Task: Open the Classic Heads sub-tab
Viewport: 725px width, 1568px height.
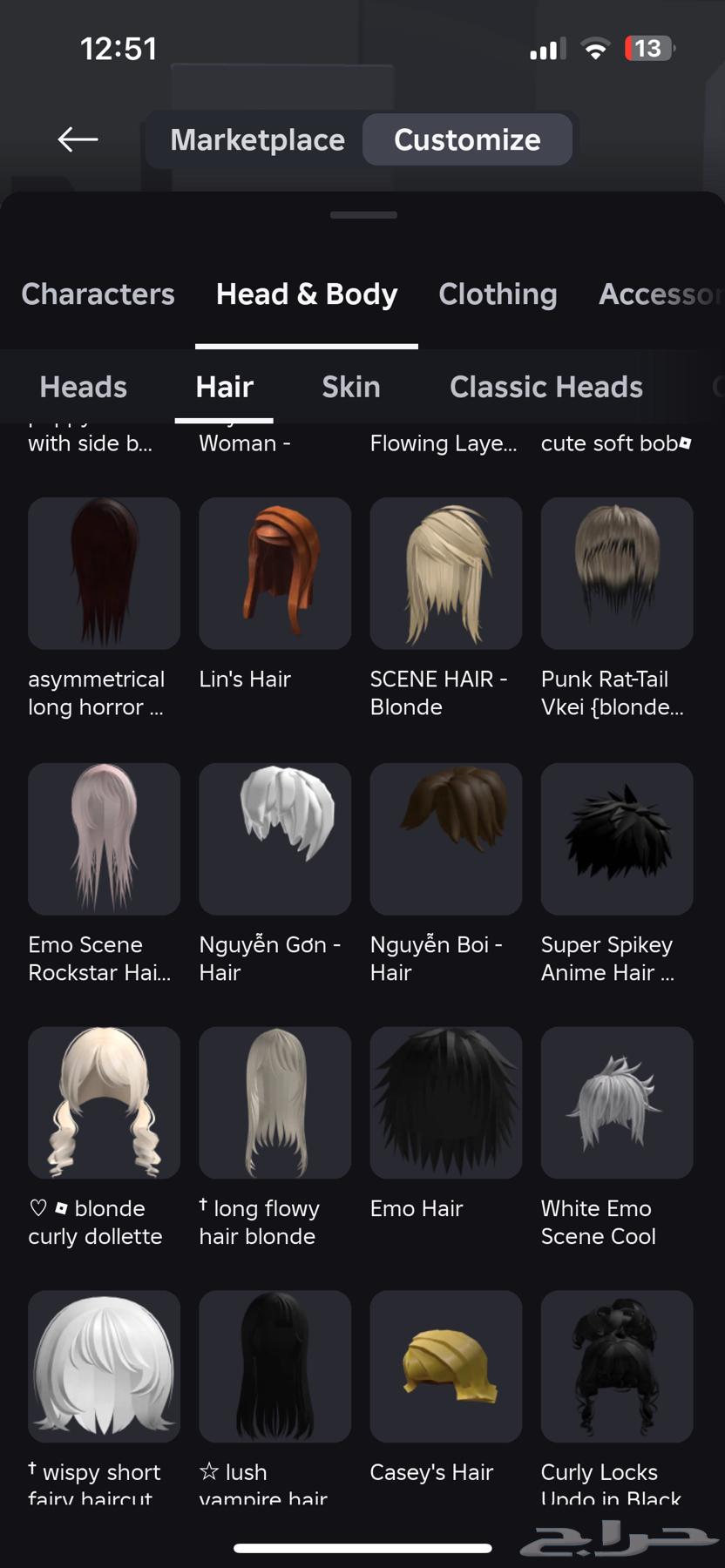Action: pyautogui.click(x=546, y=387)
